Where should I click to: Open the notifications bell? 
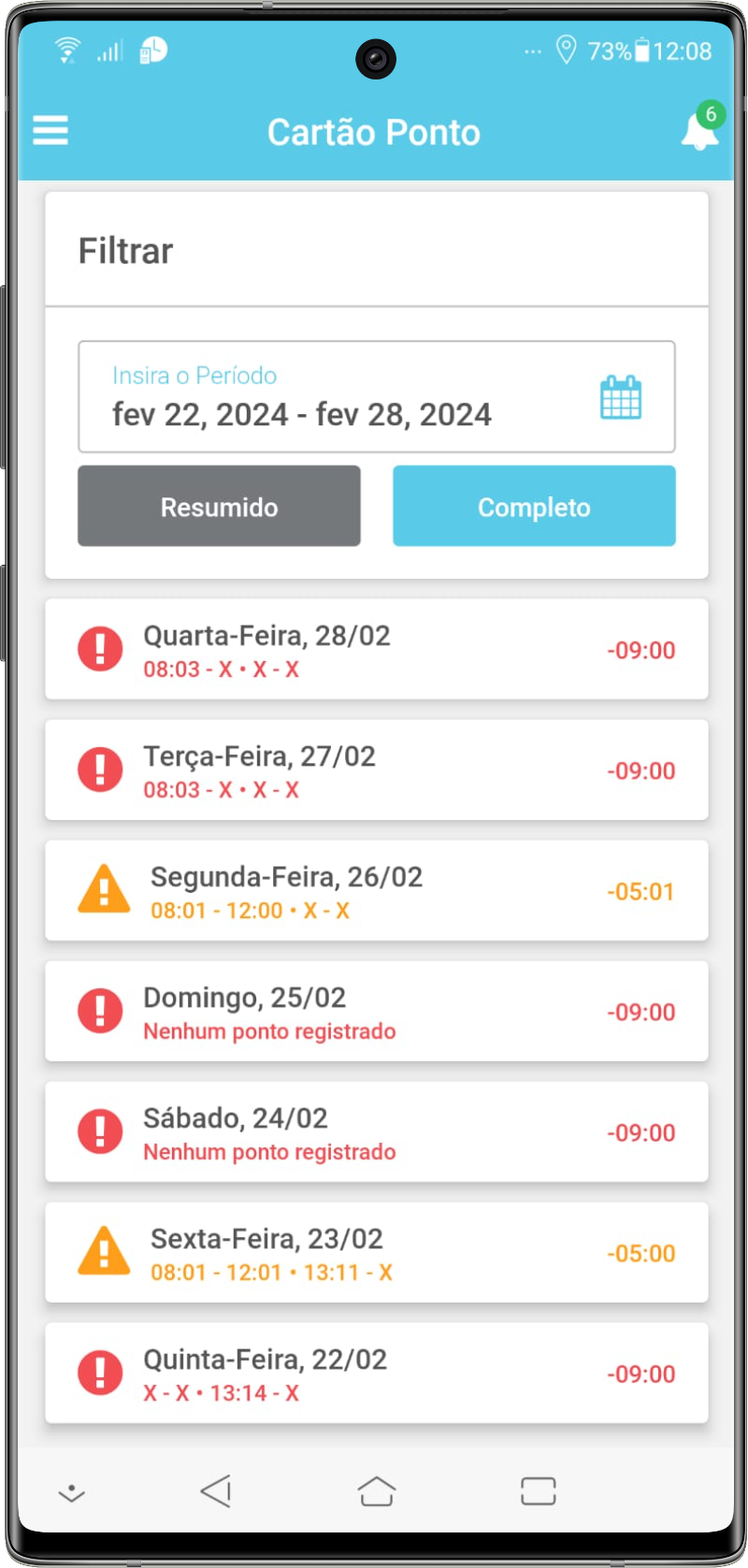coord(699,130)
